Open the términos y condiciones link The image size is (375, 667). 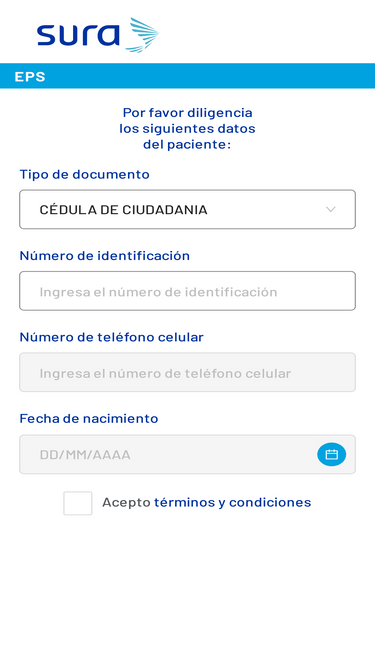[x=233, y=502]
